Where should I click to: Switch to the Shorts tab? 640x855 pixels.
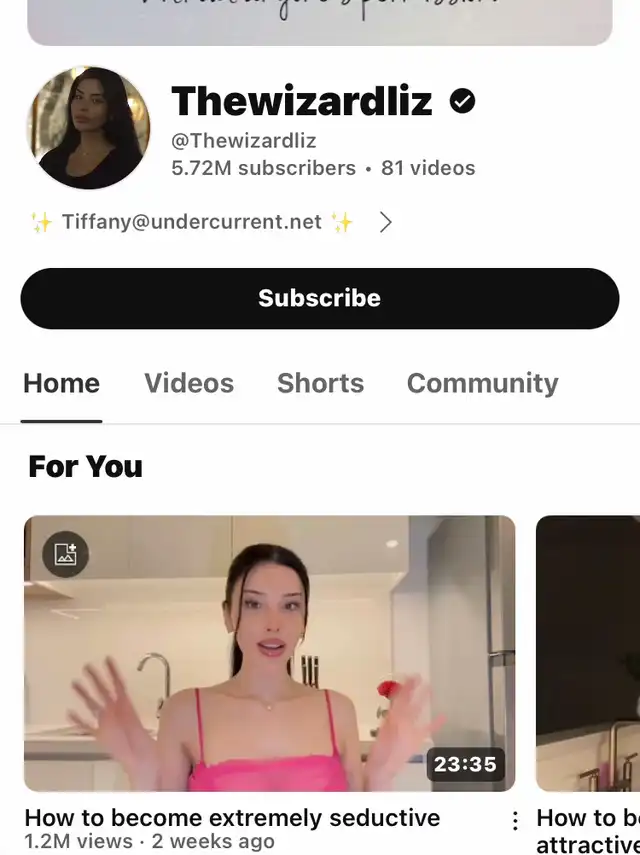320,383
